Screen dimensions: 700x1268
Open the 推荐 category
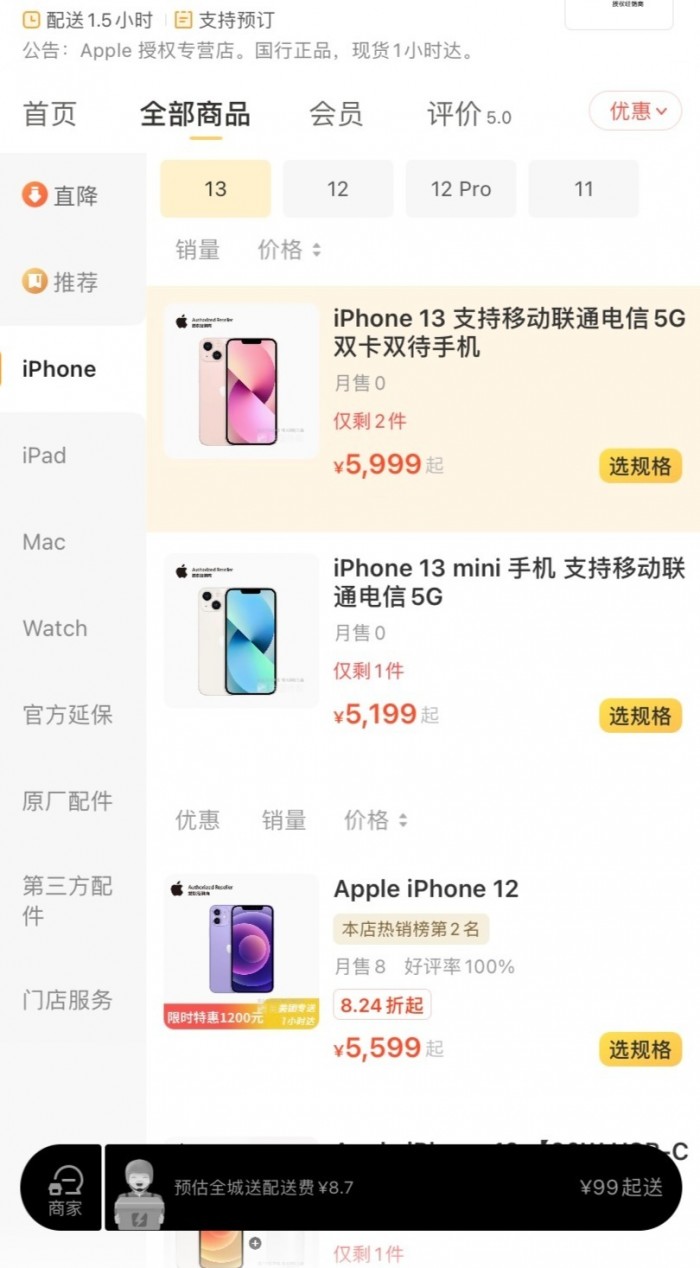point(61,282)
